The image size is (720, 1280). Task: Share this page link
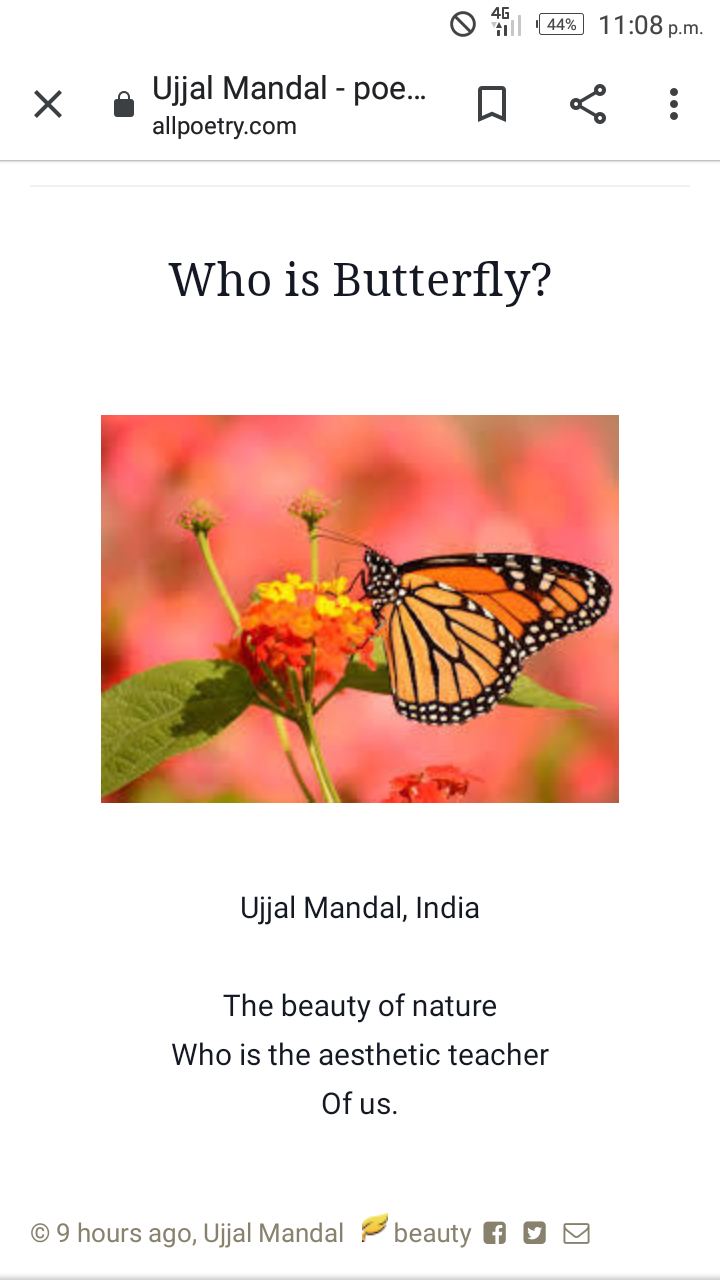point(588,104)
